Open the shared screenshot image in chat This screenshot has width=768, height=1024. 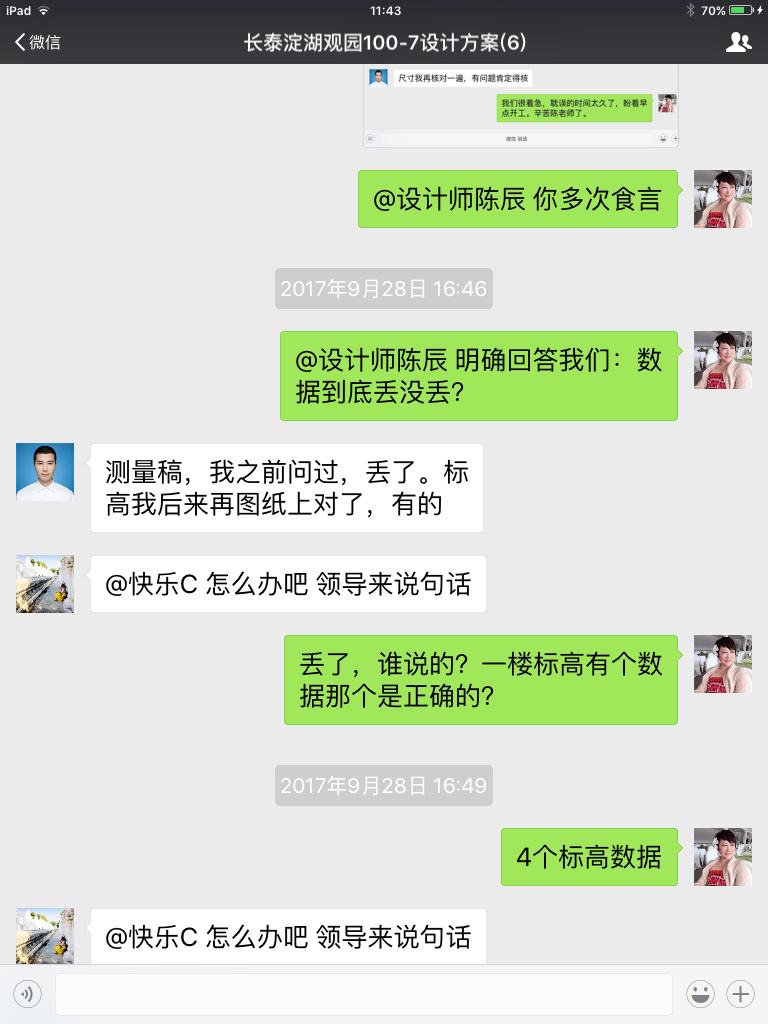(520, 106)
